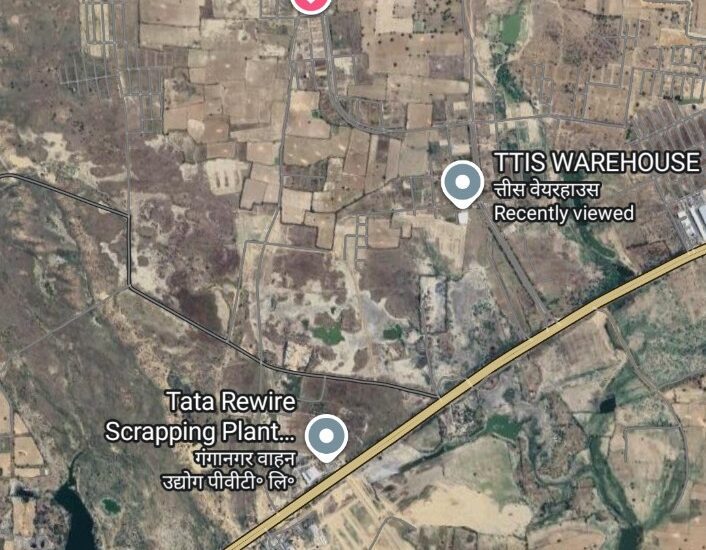The height and width of the screenshot is (550, 706).
Task: Open the TTIS WAREHOUSE place marker
Action: pyautogui.click(x=462, y=183)
